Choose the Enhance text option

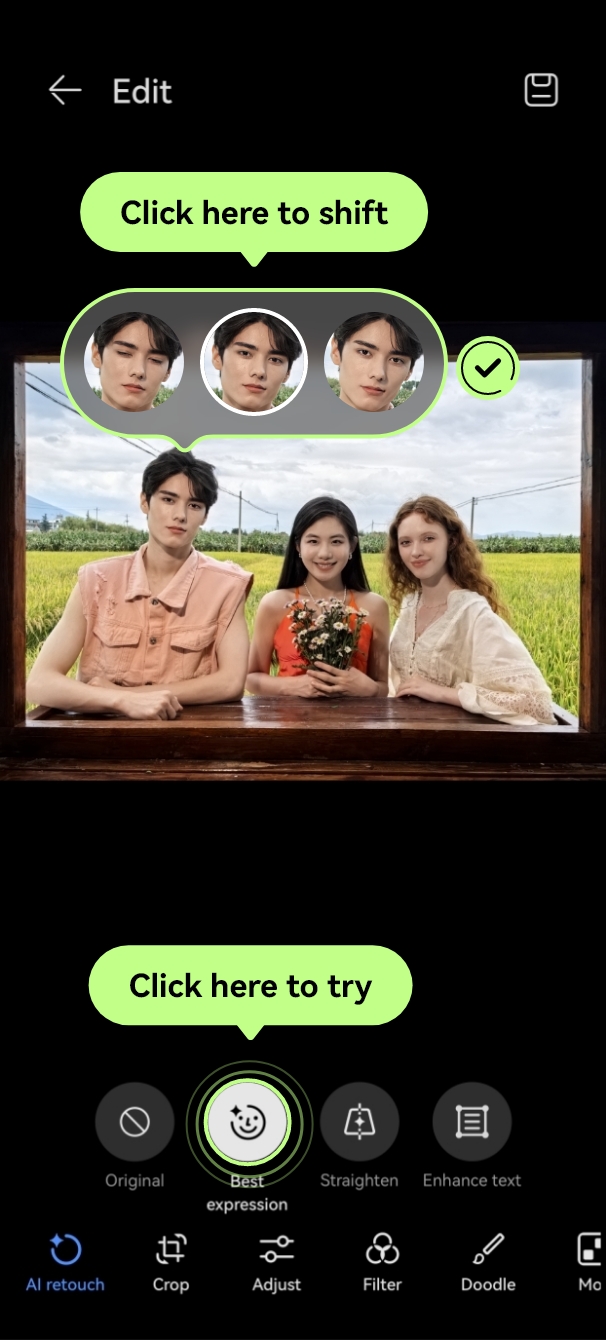coord(472,1123)
